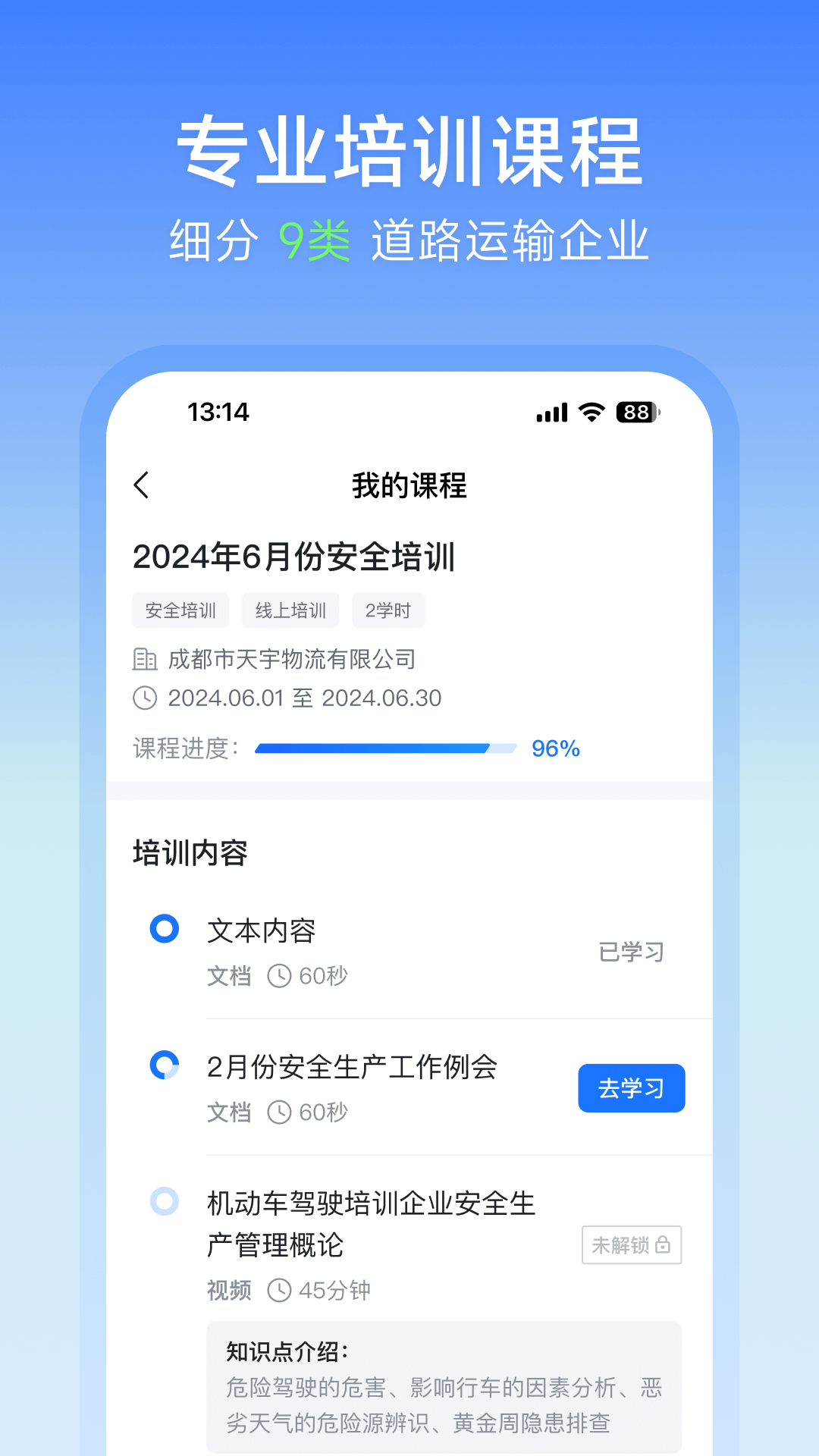819x1456 pixels.
Task: Tap the 2学时 tag
Action: 388,610
